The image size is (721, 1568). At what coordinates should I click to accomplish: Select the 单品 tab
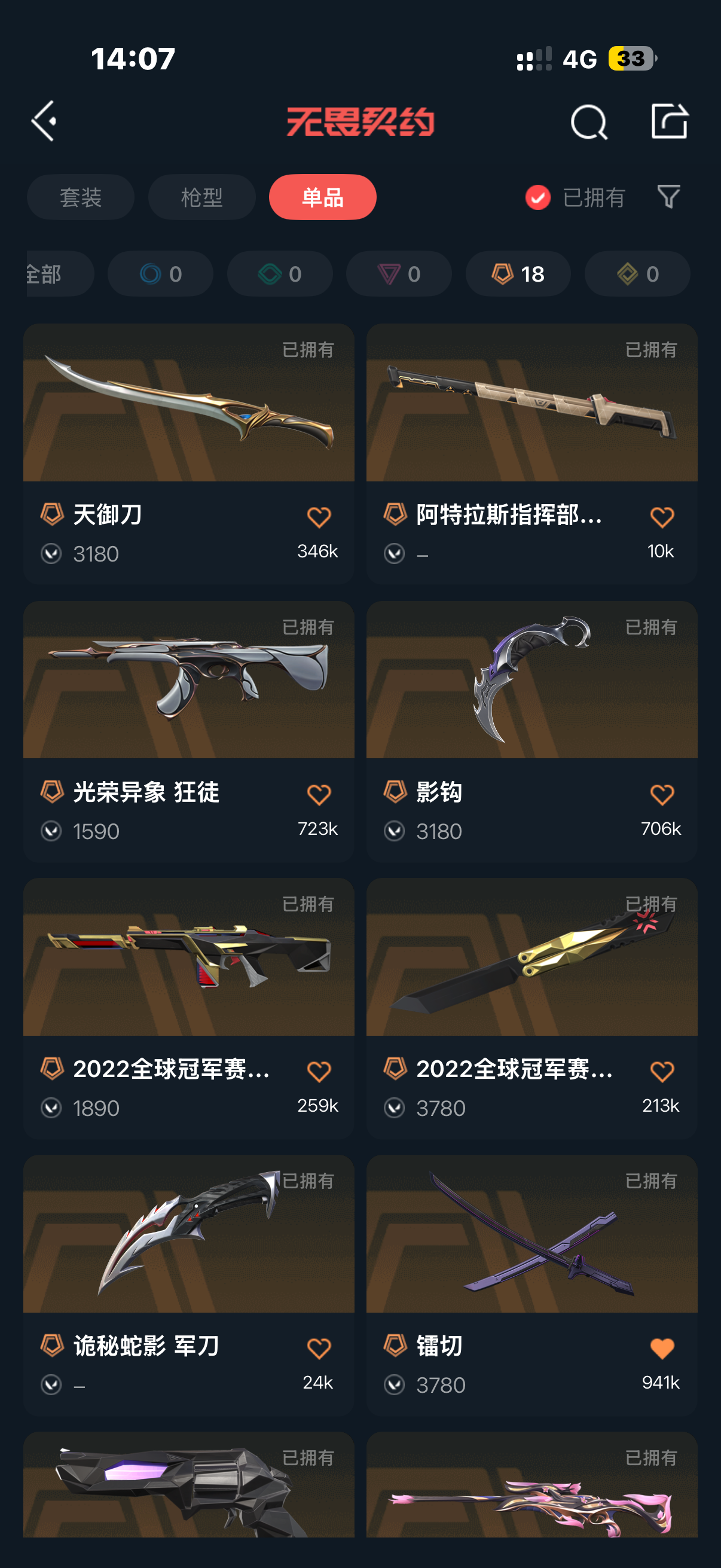pyautogui.click(x=322, y=197)
